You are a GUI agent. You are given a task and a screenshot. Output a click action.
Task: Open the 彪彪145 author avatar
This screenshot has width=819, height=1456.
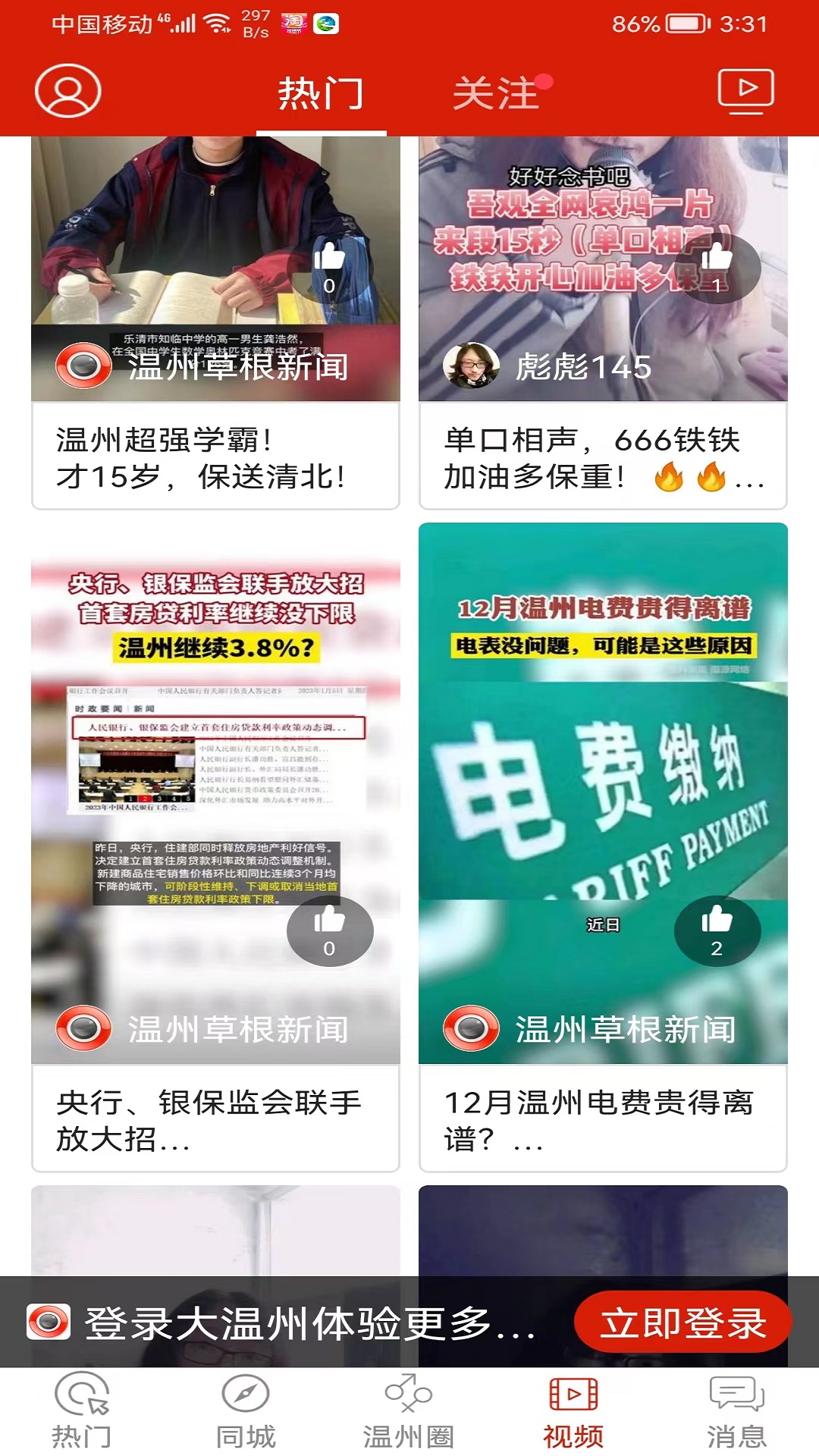pyautogui.click(x=470, y=366)
